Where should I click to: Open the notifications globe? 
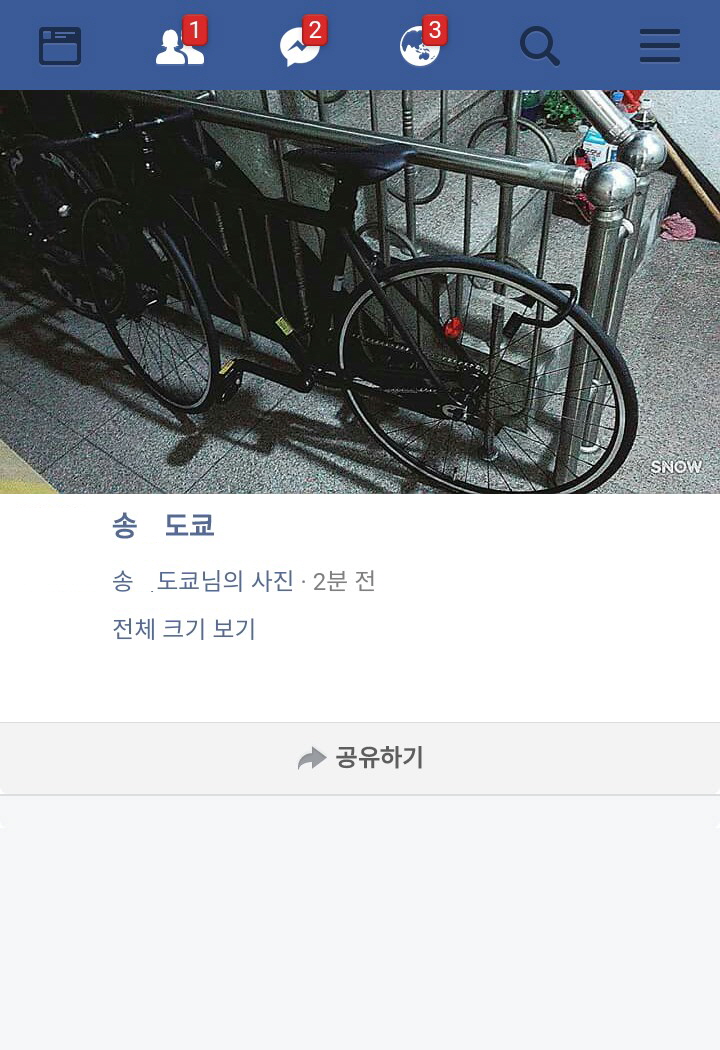pos(420,46)
